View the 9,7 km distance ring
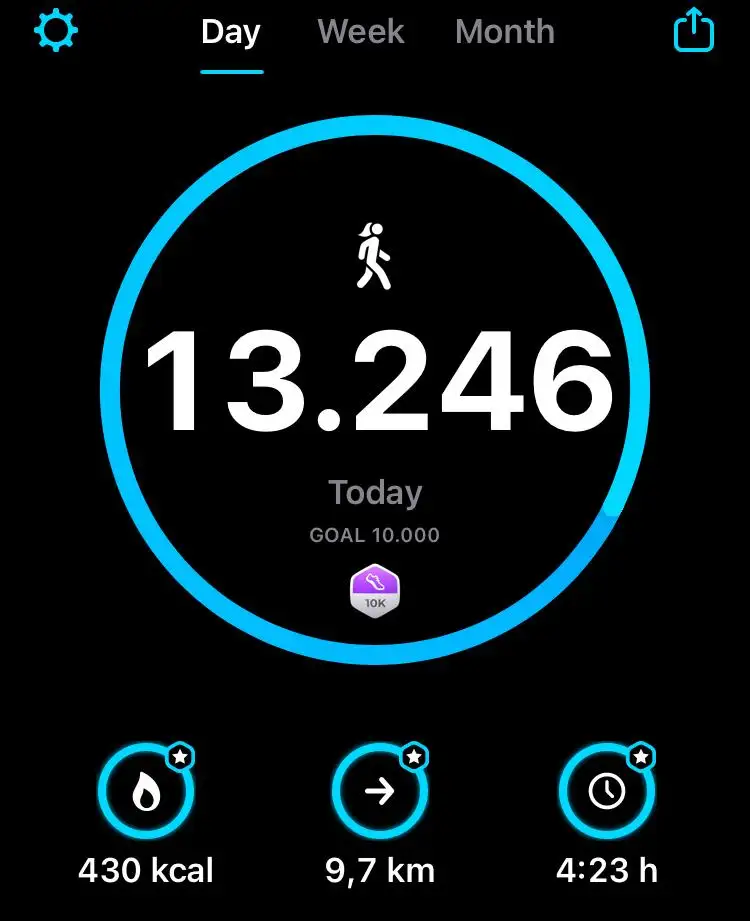The image size is (750, 921). point(380,793)
